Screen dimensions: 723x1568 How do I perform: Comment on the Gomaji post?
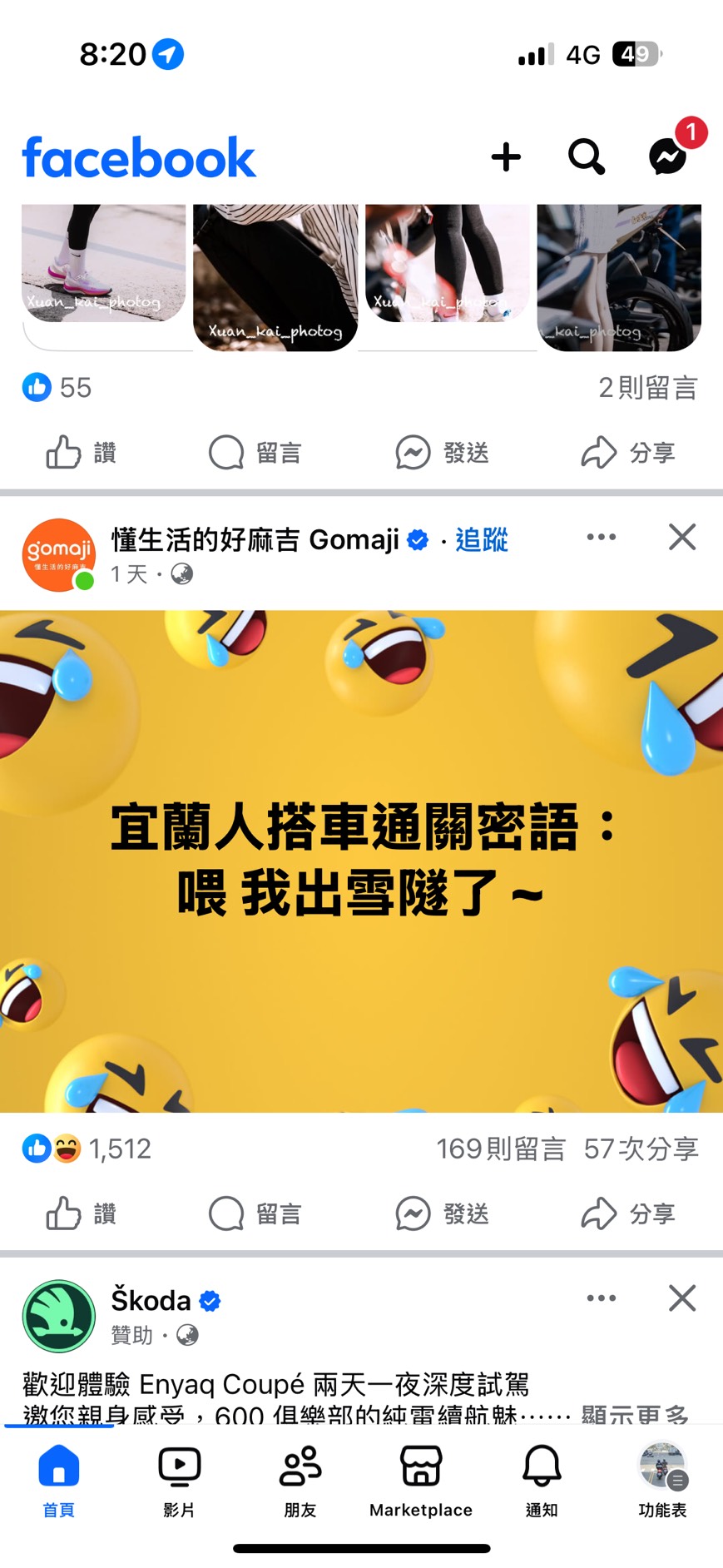click(255, 1214)
